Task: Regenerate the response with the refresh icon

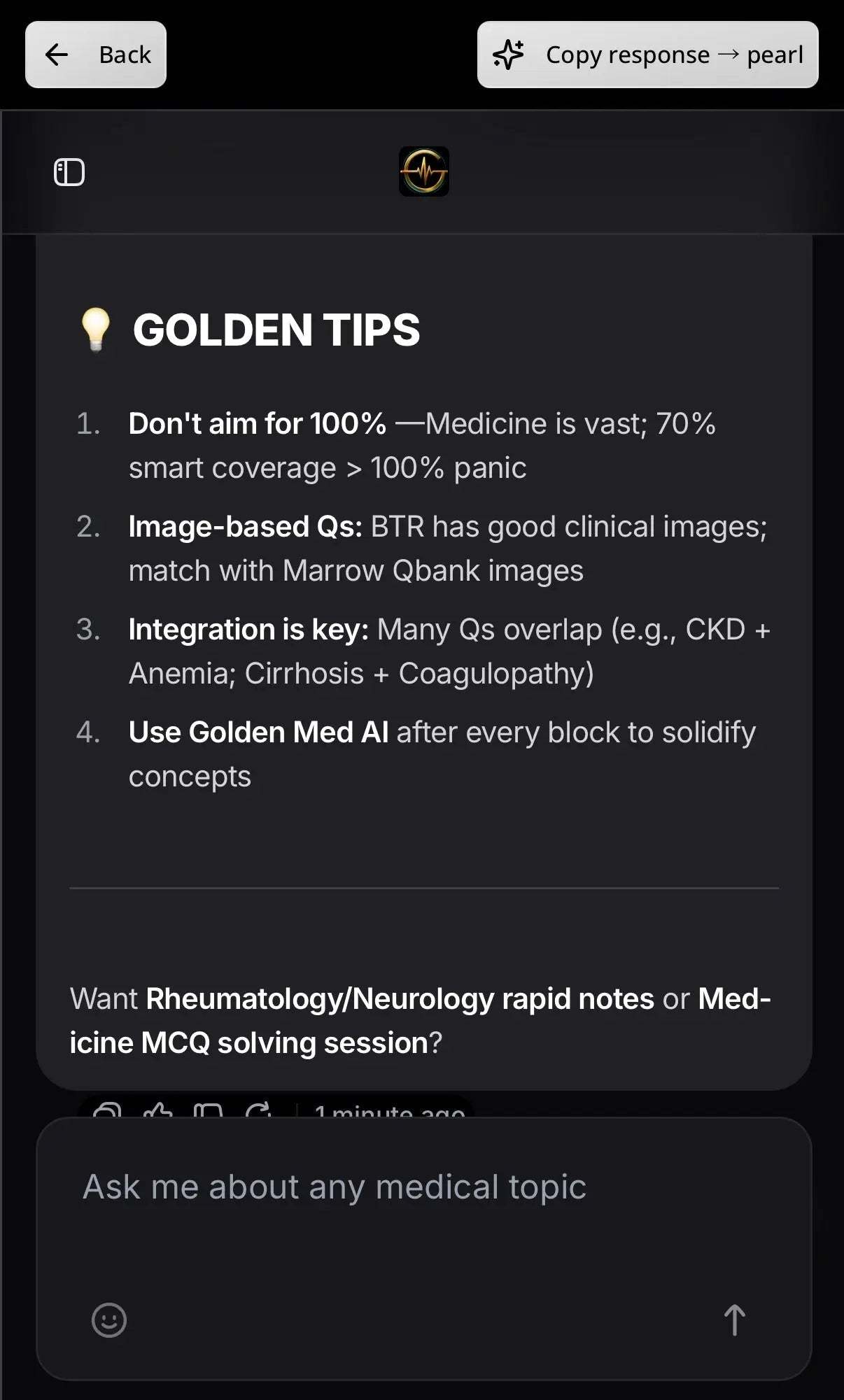Action: 259,1109
